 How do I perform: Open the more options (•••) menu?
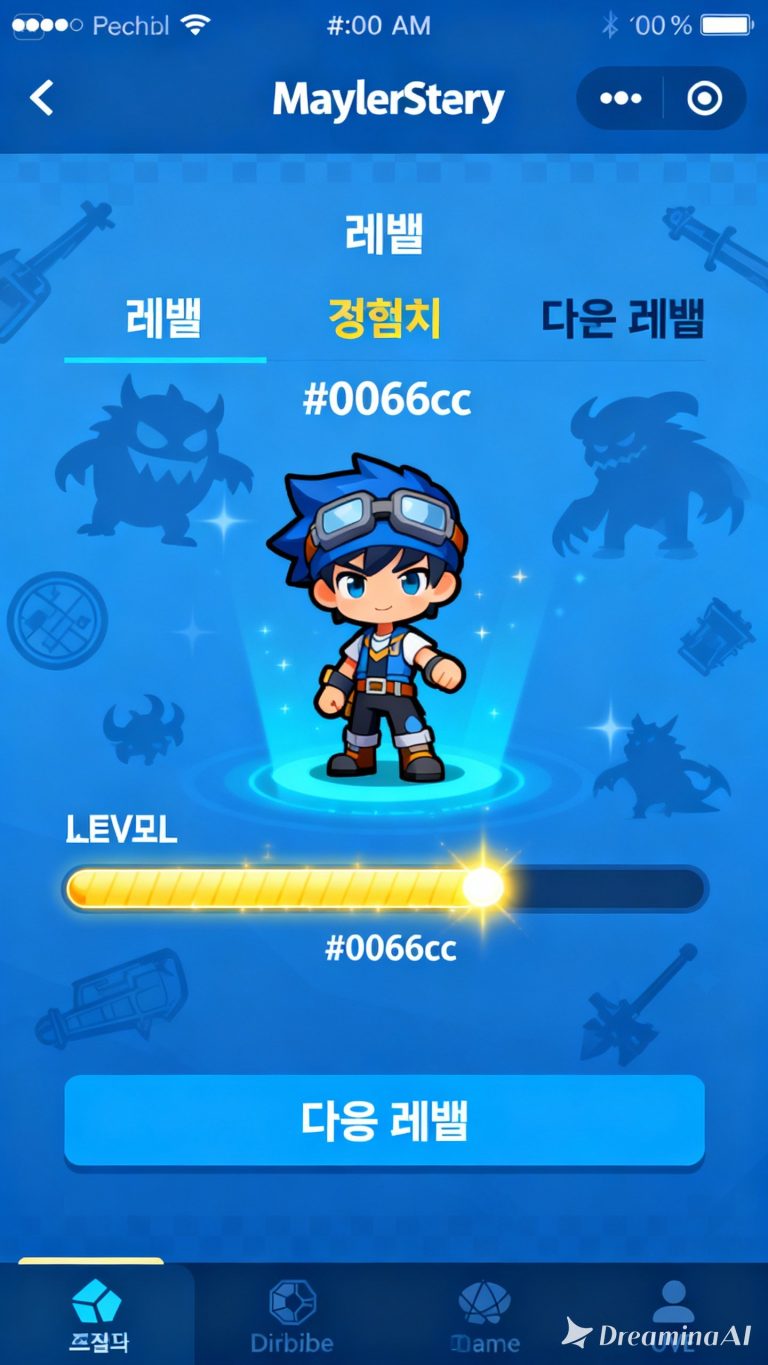(619, 98)
